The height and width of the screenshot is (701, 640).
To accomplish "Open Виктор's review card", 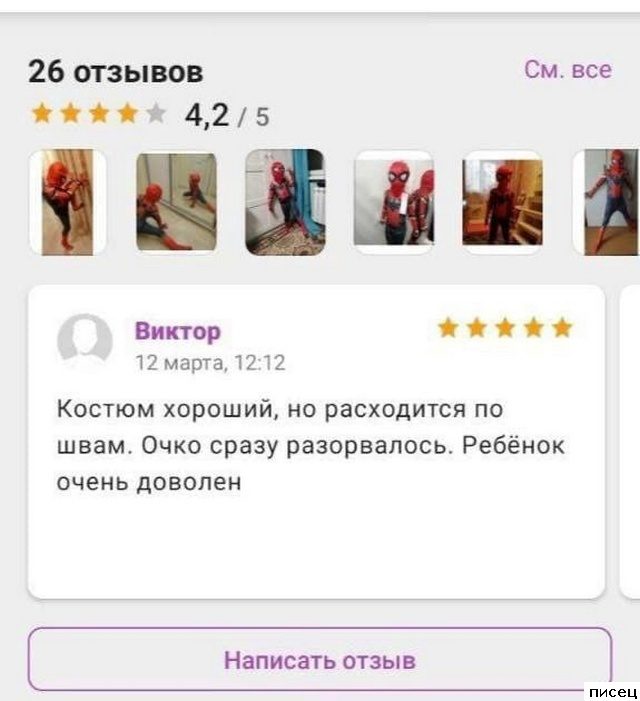I will 315,440.
